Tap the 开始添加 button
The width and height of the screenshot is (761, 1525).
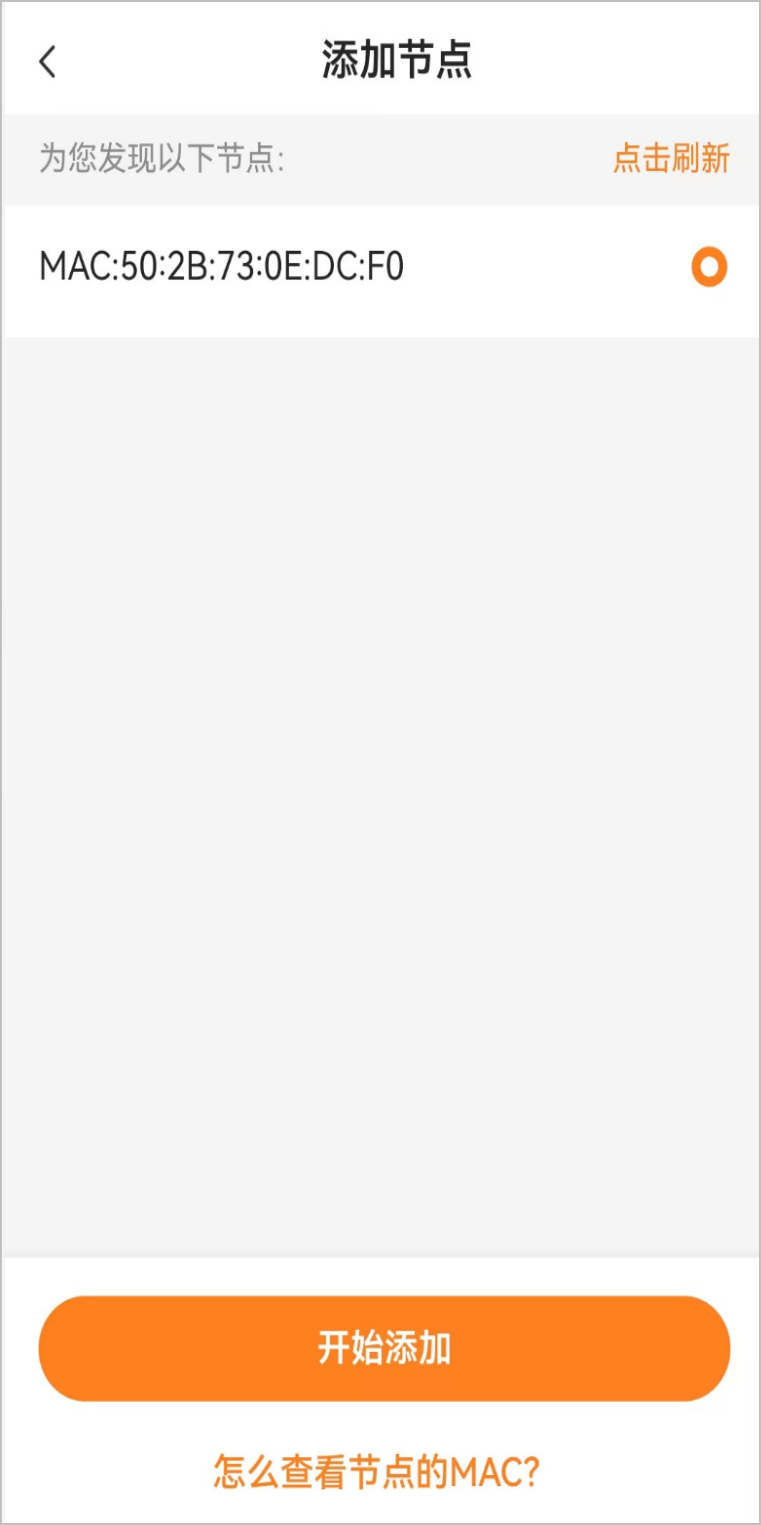[384, 1348]
